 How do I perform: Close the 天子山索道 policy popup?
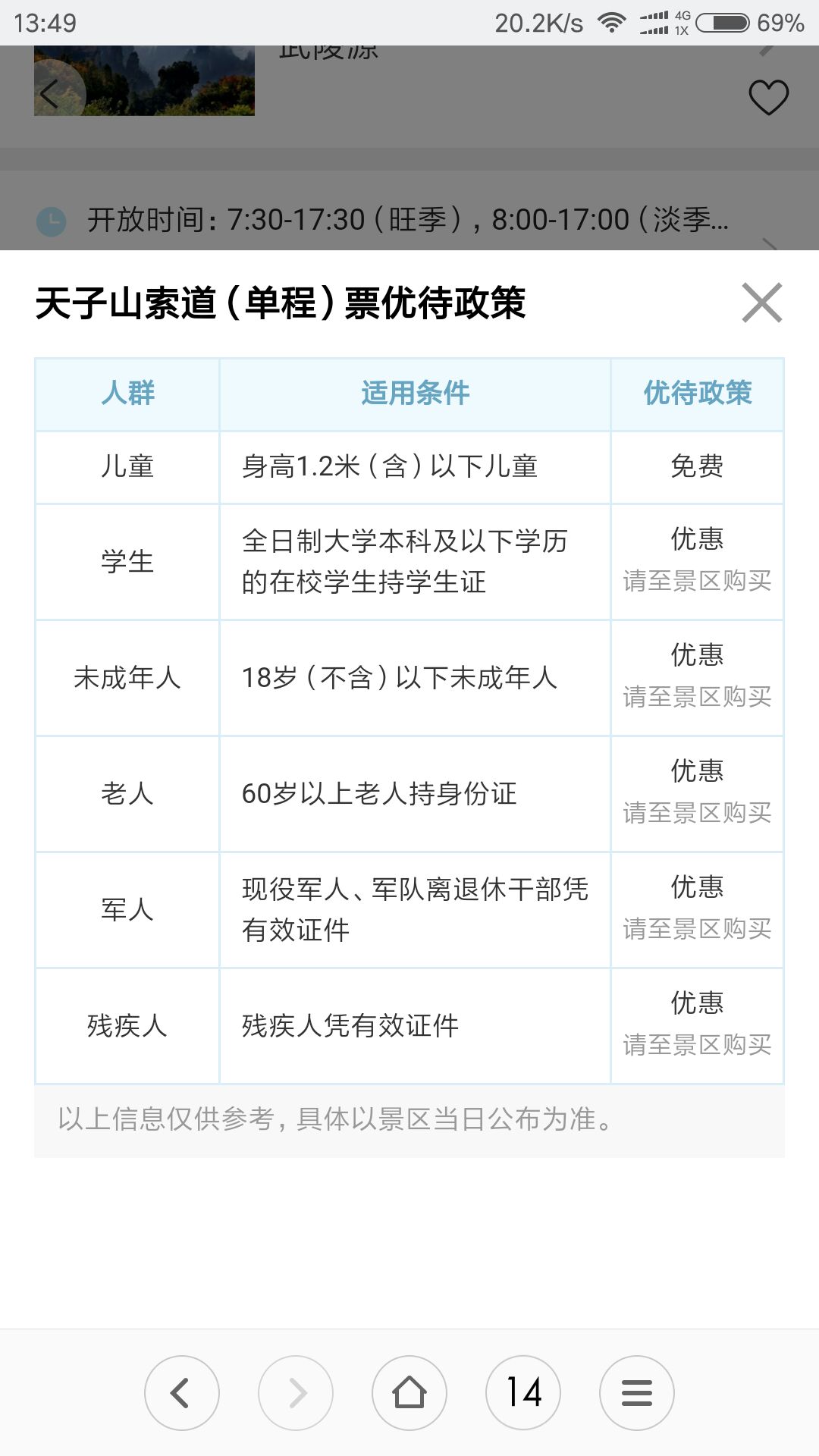click(x=762, y=303)
